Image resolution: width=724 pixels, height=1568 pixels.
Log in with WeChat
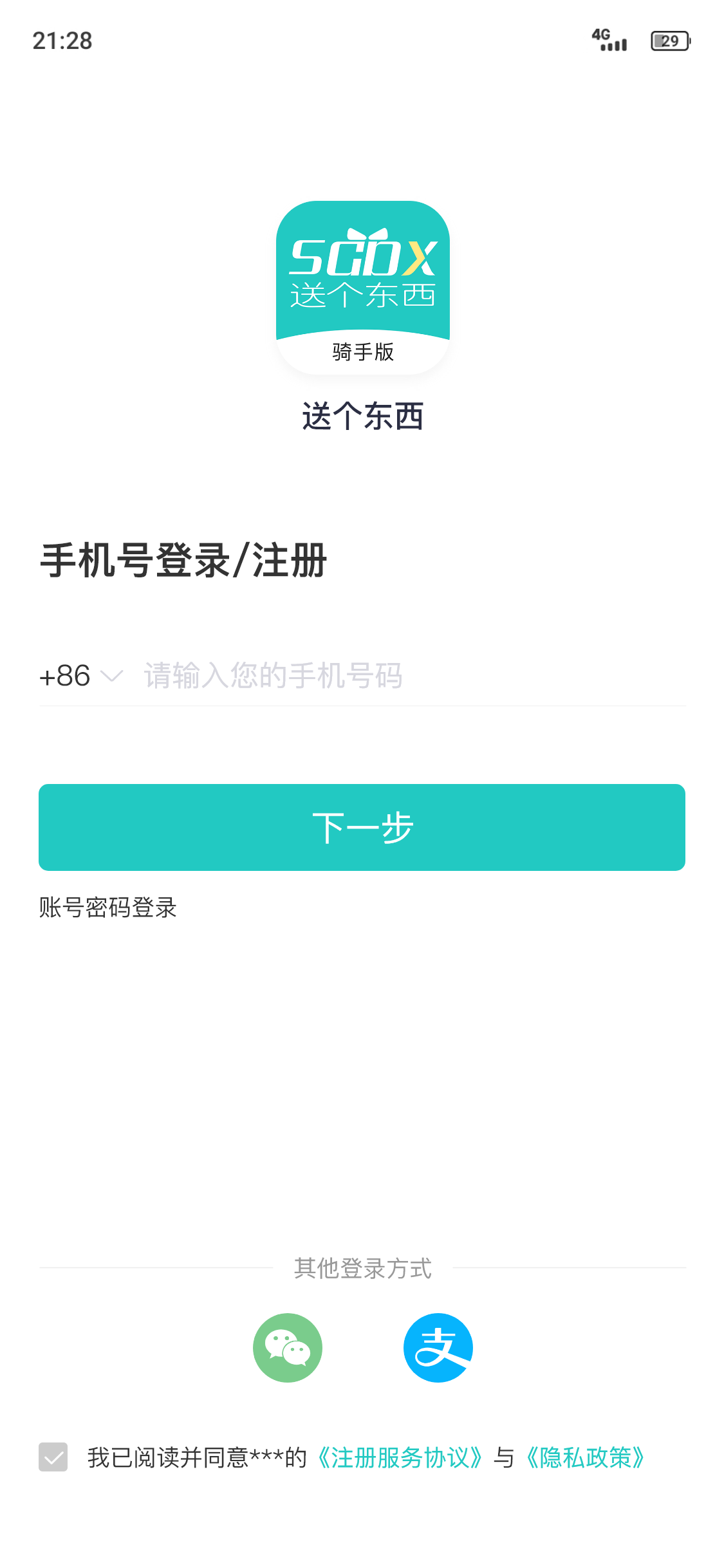click(288, 1347)
